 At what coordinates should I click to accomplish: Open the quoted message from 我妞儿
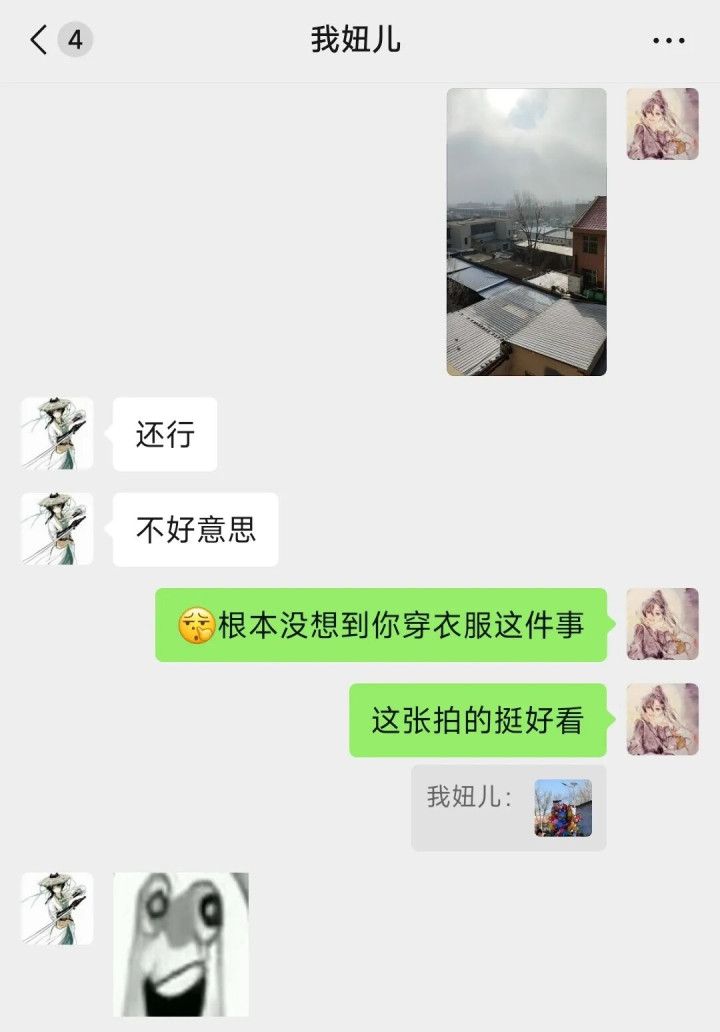point(508,808)
